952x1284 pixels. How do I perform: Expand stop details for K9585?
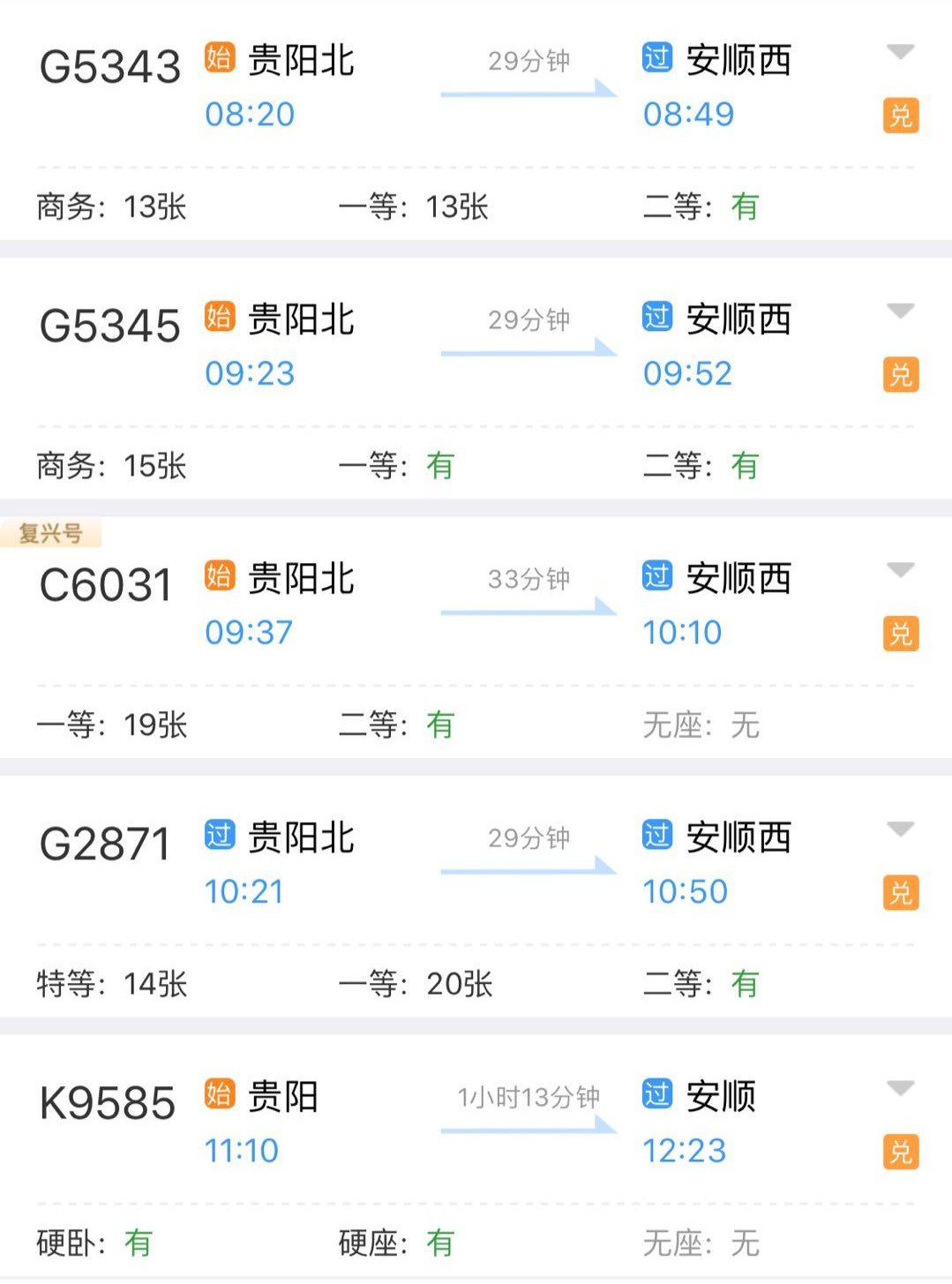900,1088
